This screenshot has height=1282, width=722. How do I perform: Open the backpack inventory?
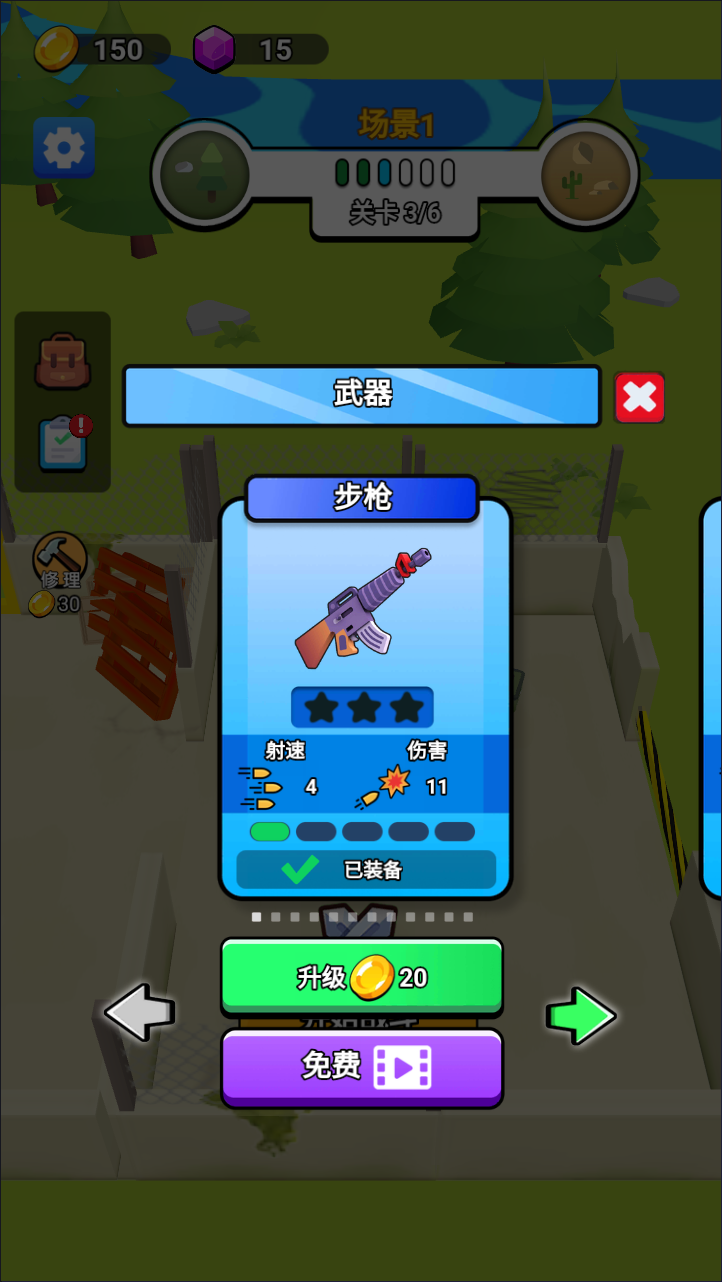(x=63, y=361)
